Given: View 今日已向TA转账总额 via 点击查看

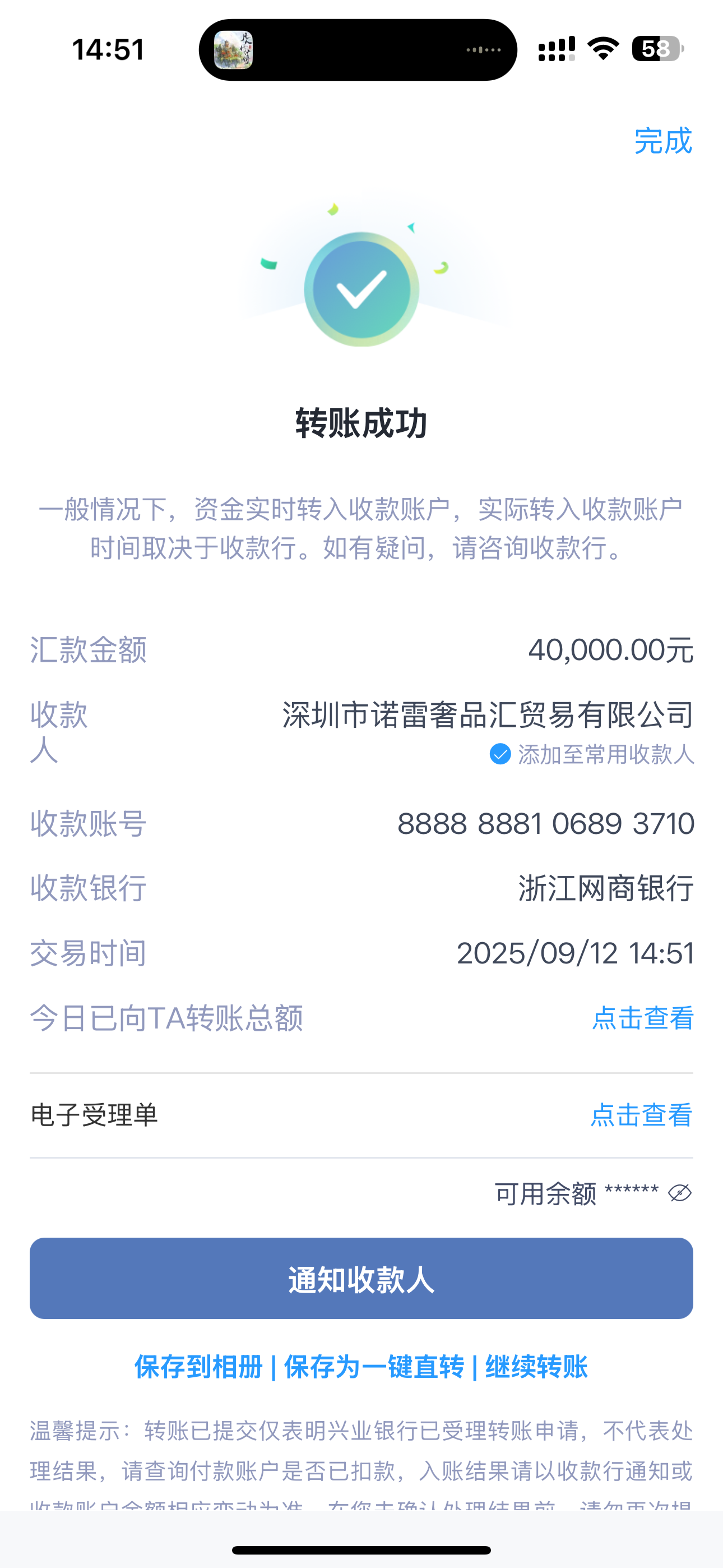Looking at the screenshot, I should (x=643, y=1018).
